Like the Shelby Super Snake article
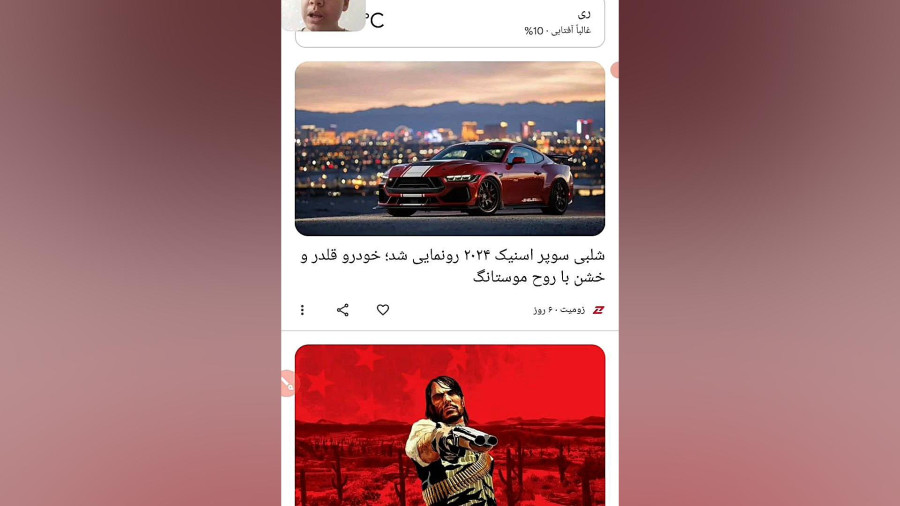The height and width of the screenshot is (506, 900). [x=383, y=310]
